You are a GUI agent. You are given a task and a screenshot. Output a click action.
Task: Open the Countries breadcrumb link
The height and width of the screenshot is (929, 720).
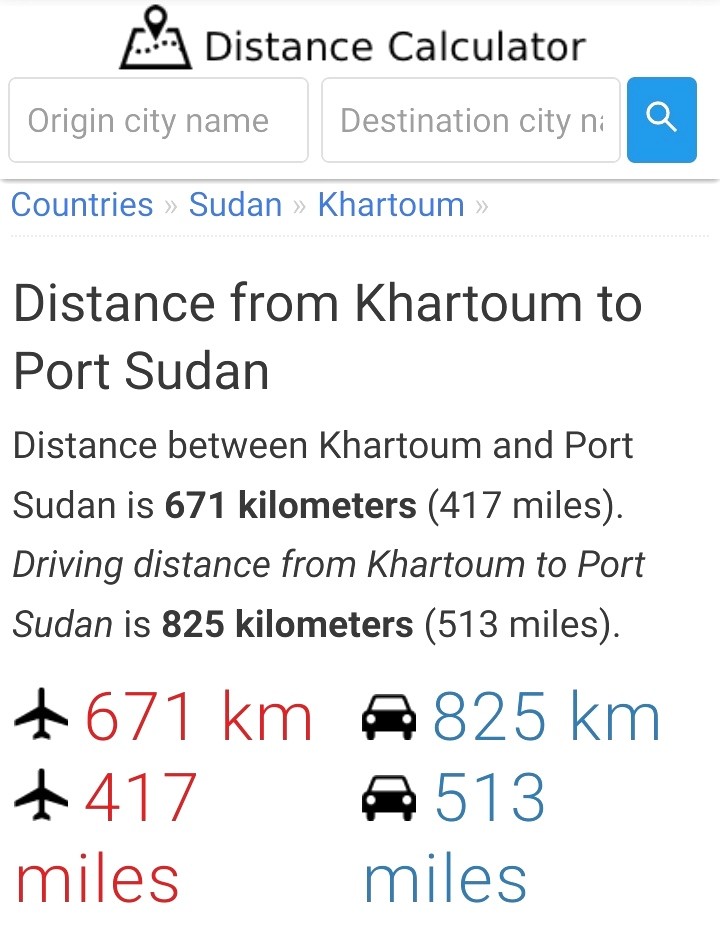(82, 205)
